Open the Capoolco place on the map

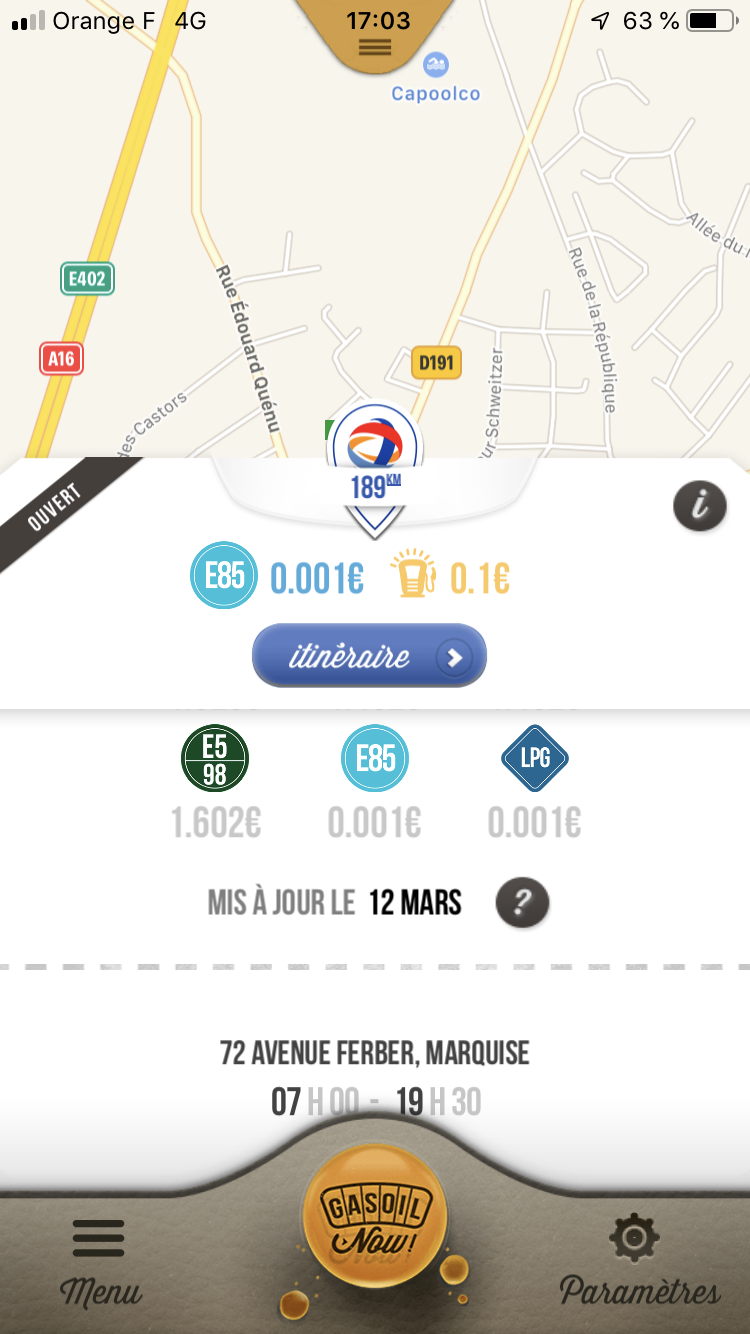(x=435, y=79)
